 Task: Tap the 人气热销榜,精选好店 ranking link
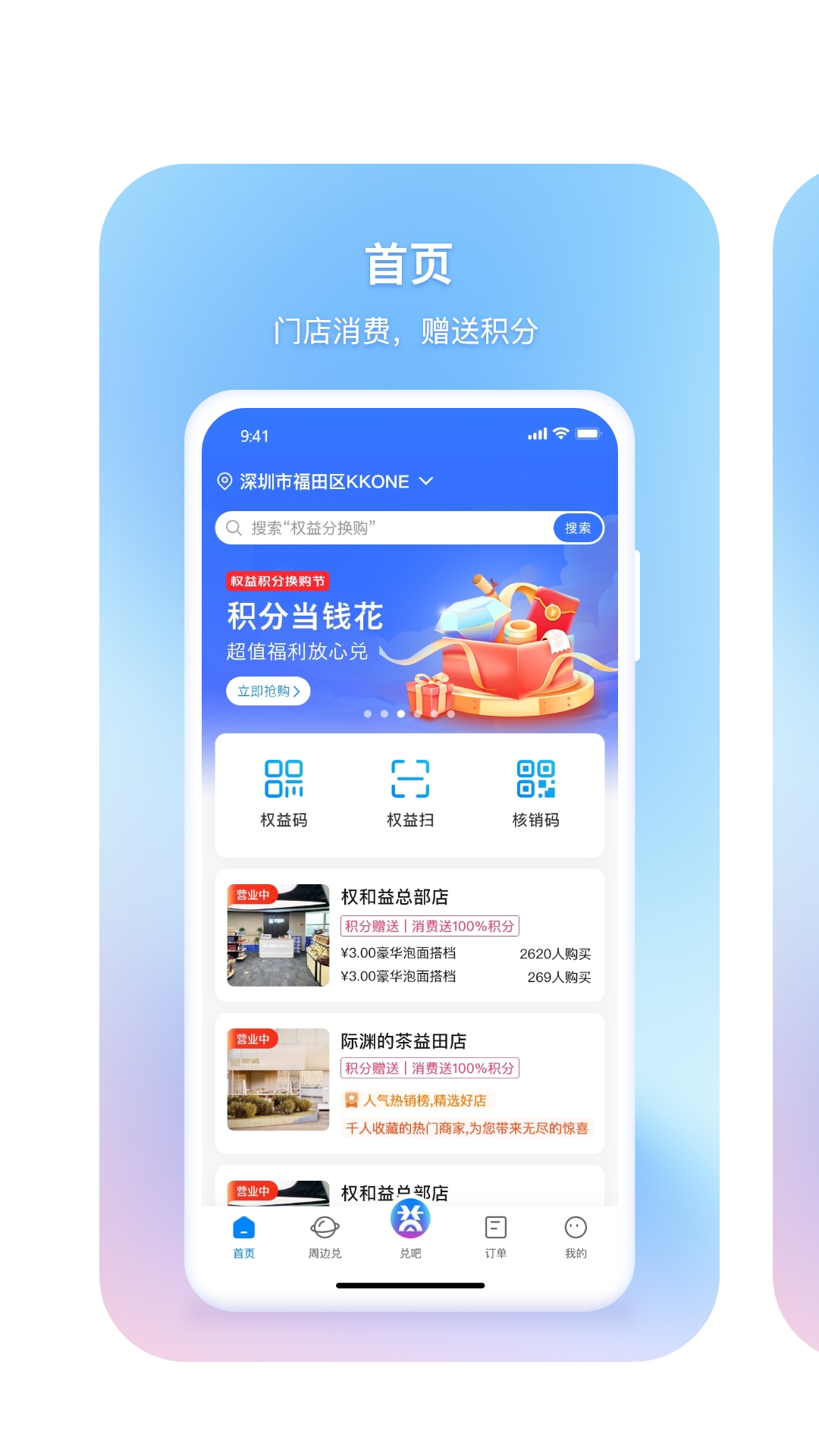pos(418,1099)
